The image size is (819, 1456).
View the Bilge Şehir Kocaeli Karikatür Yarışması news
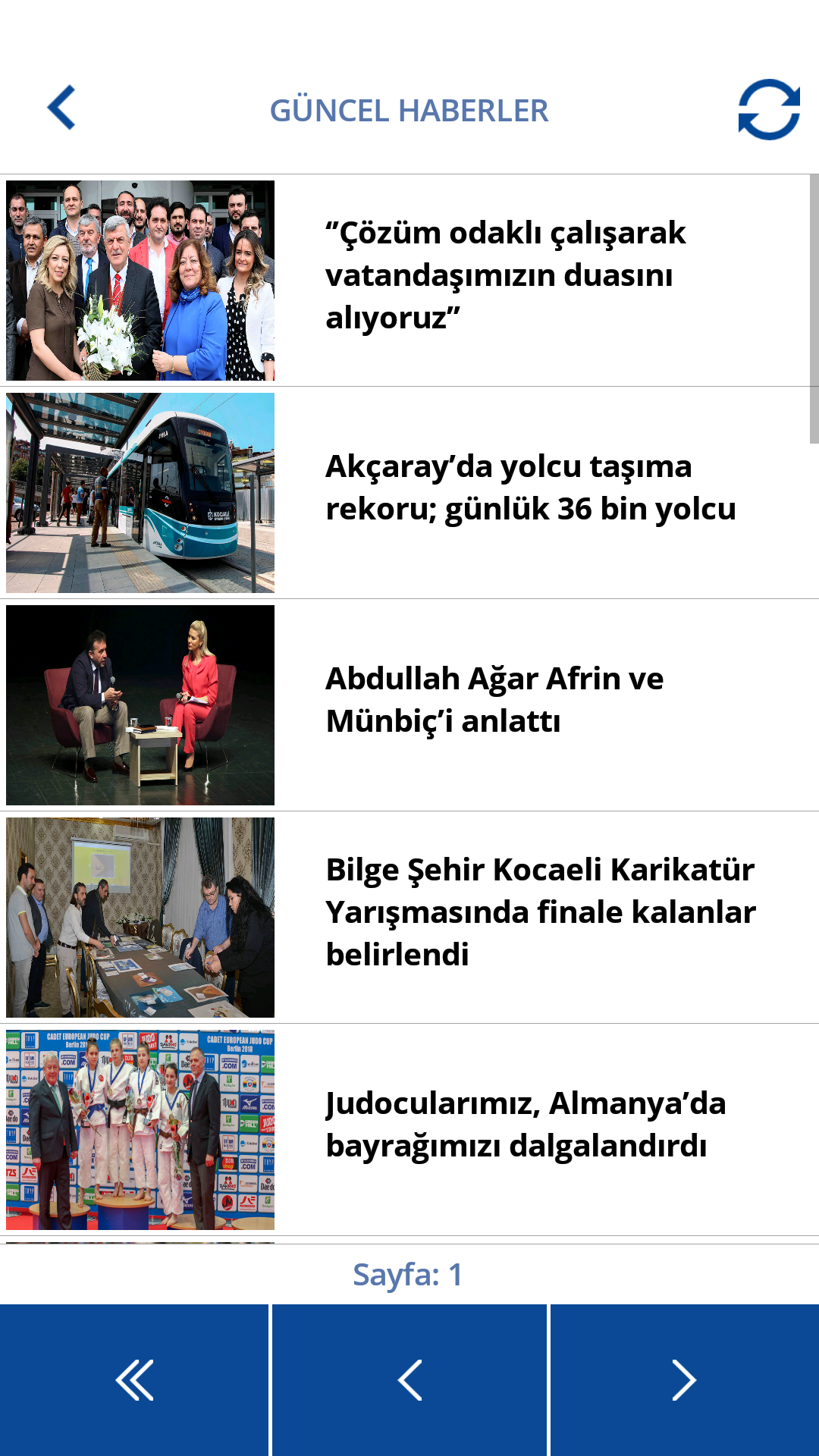tap(409, 918)
